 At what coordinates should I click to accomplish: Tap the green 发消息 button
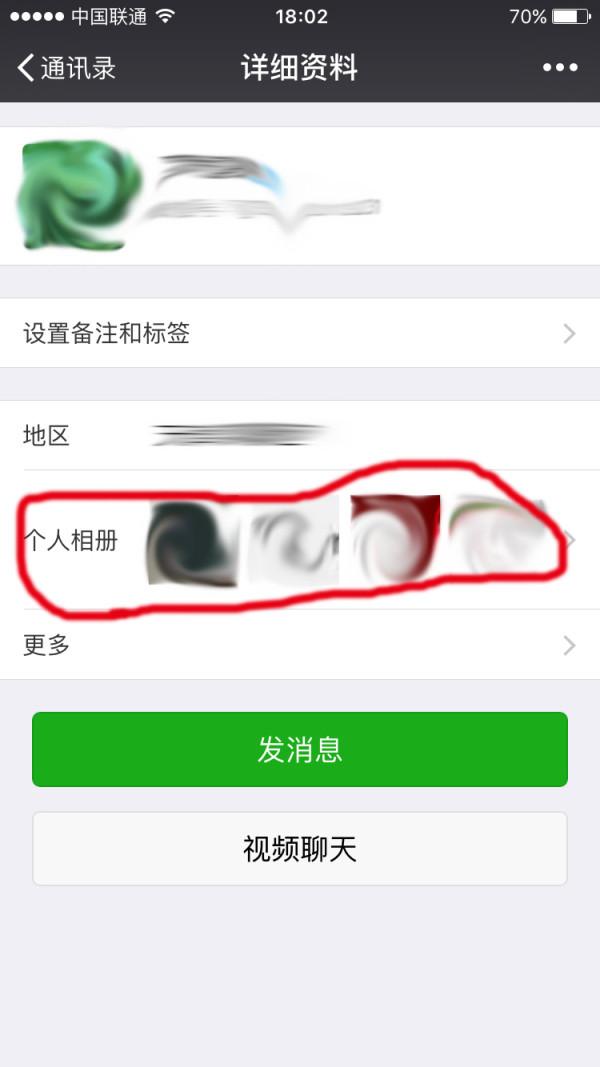point(300,749)
